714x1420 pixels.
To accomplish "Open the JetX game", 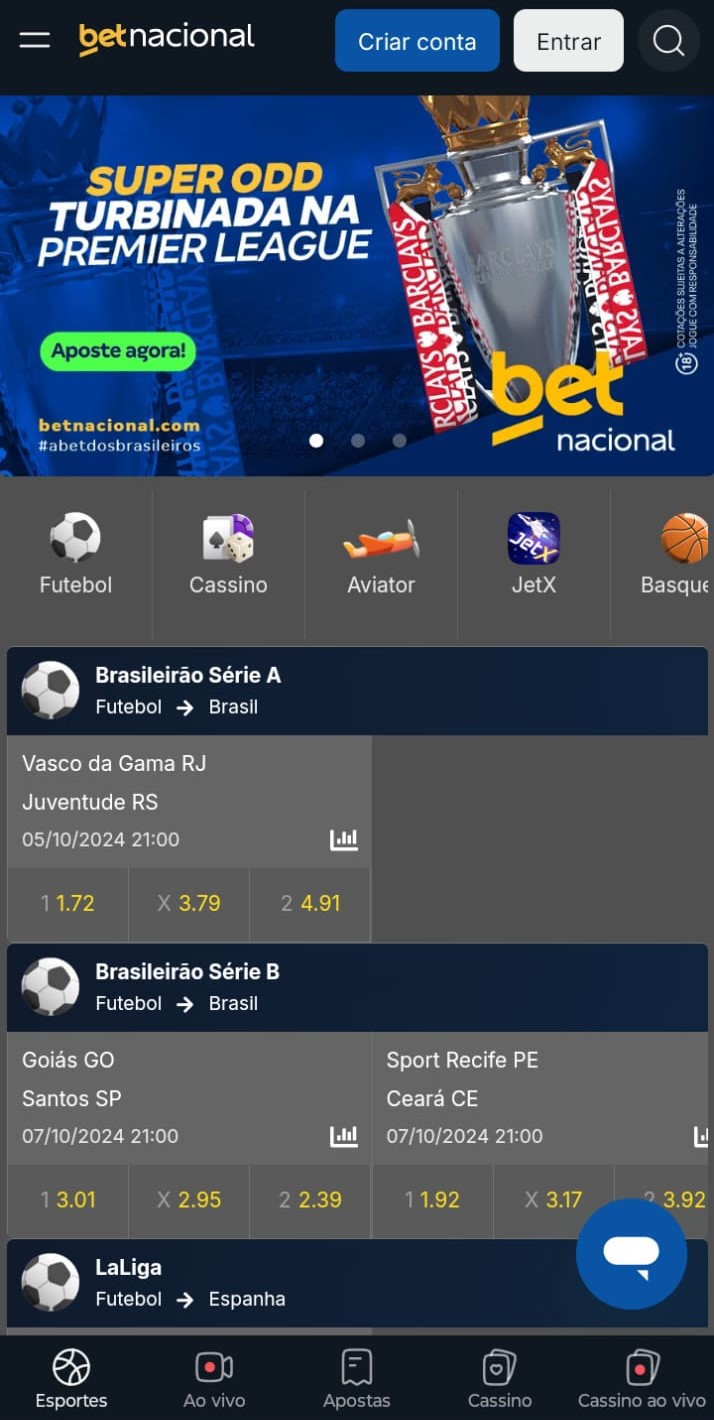I will (533, 555).
